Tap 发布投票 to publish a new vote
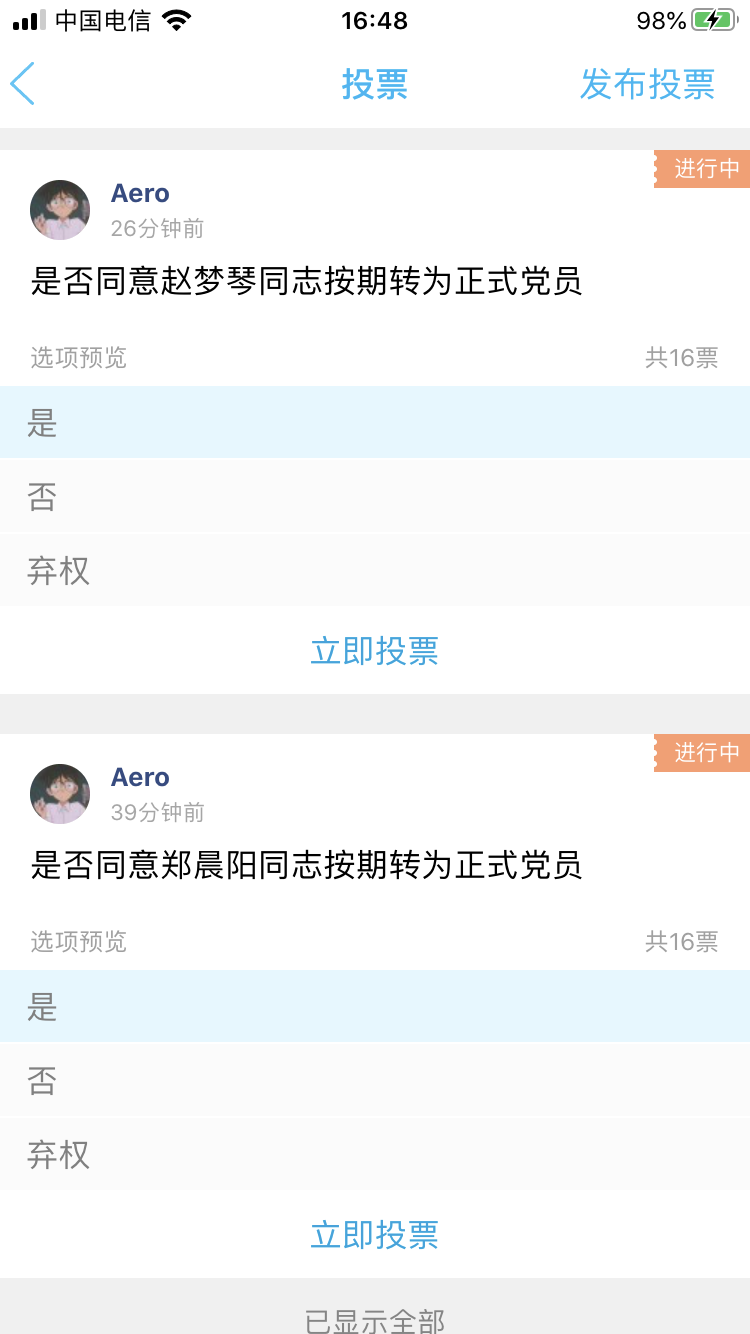750x1334 pixels. pyautogui.click(x=647, y=85)
